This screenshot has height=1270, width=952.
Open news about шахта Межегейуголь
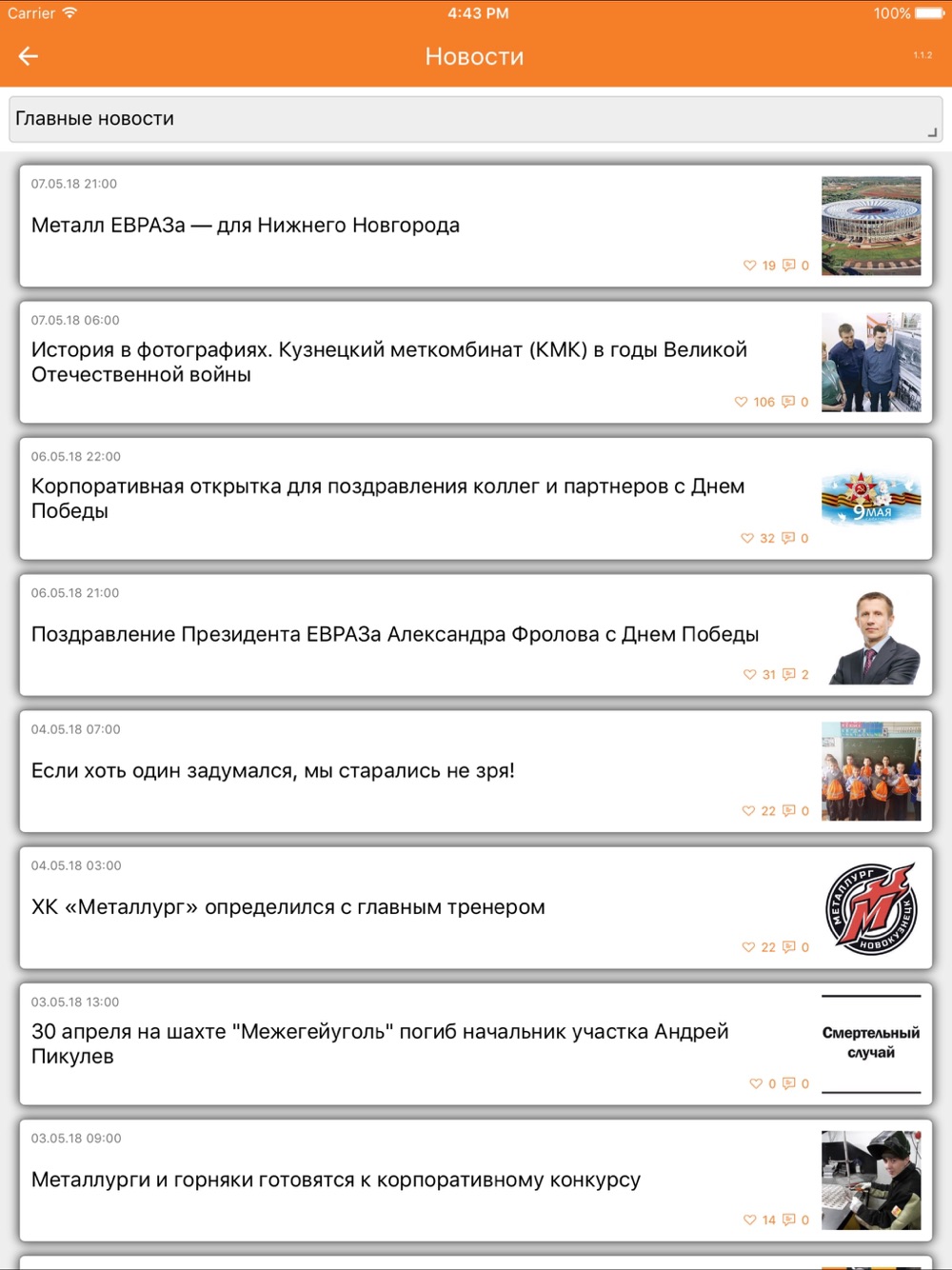tap(476, 1043)
